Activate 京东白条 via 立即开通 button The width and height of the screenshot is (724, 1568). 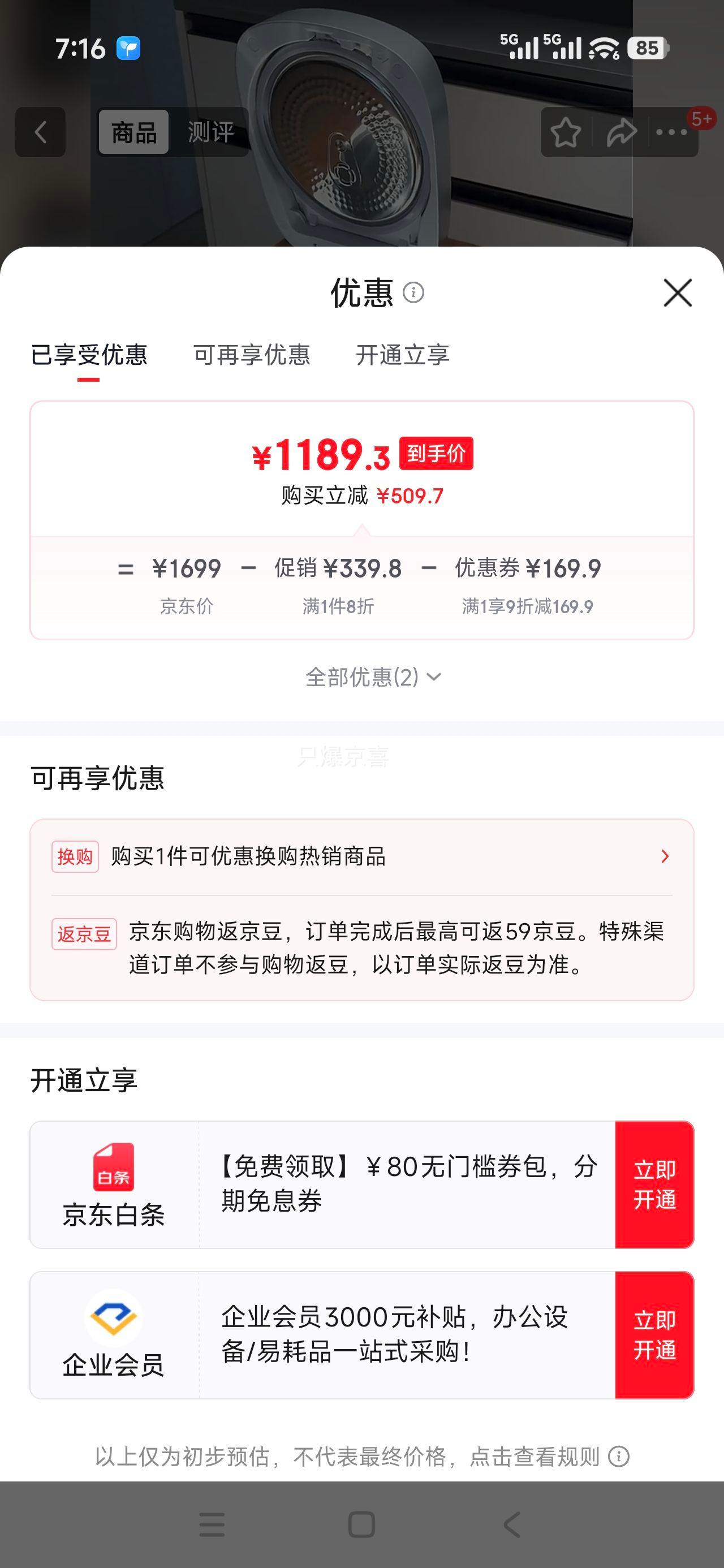pyautogui.click(x=654, y=1183)
